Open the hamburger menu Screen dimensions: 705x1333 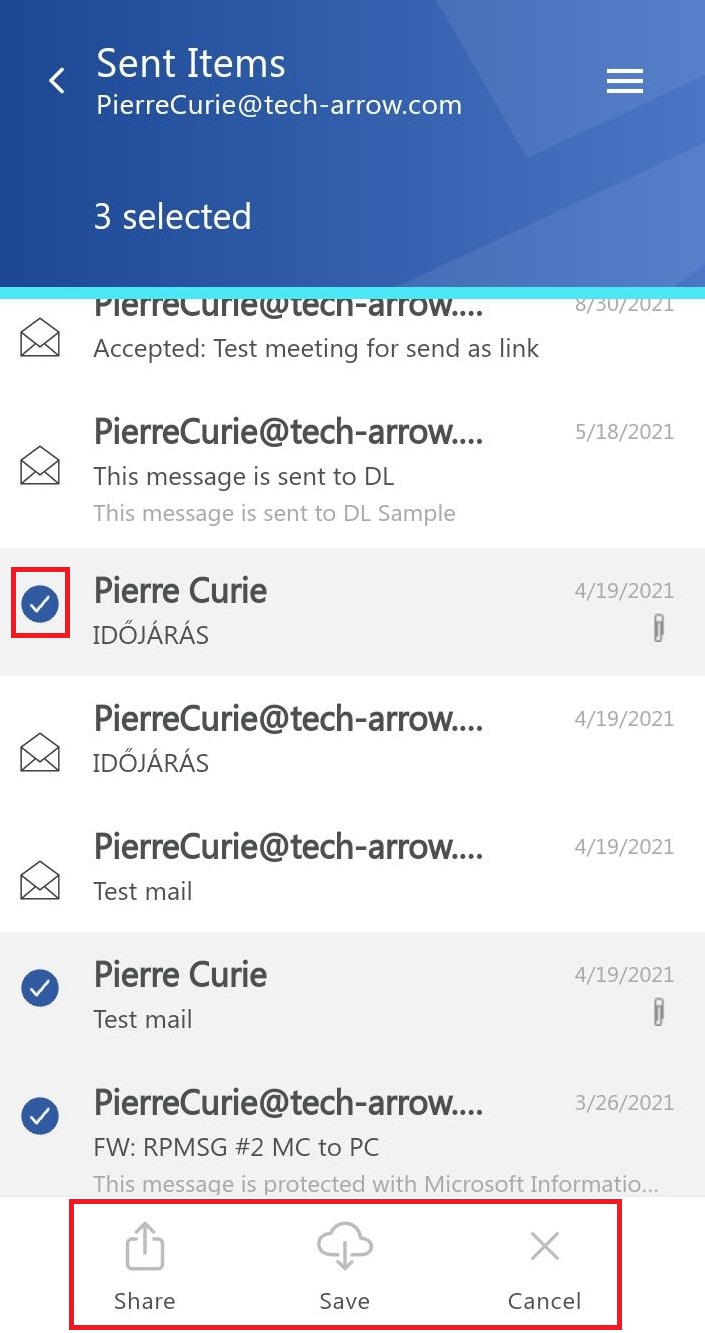pyautogui.click(x=625, y=81)
